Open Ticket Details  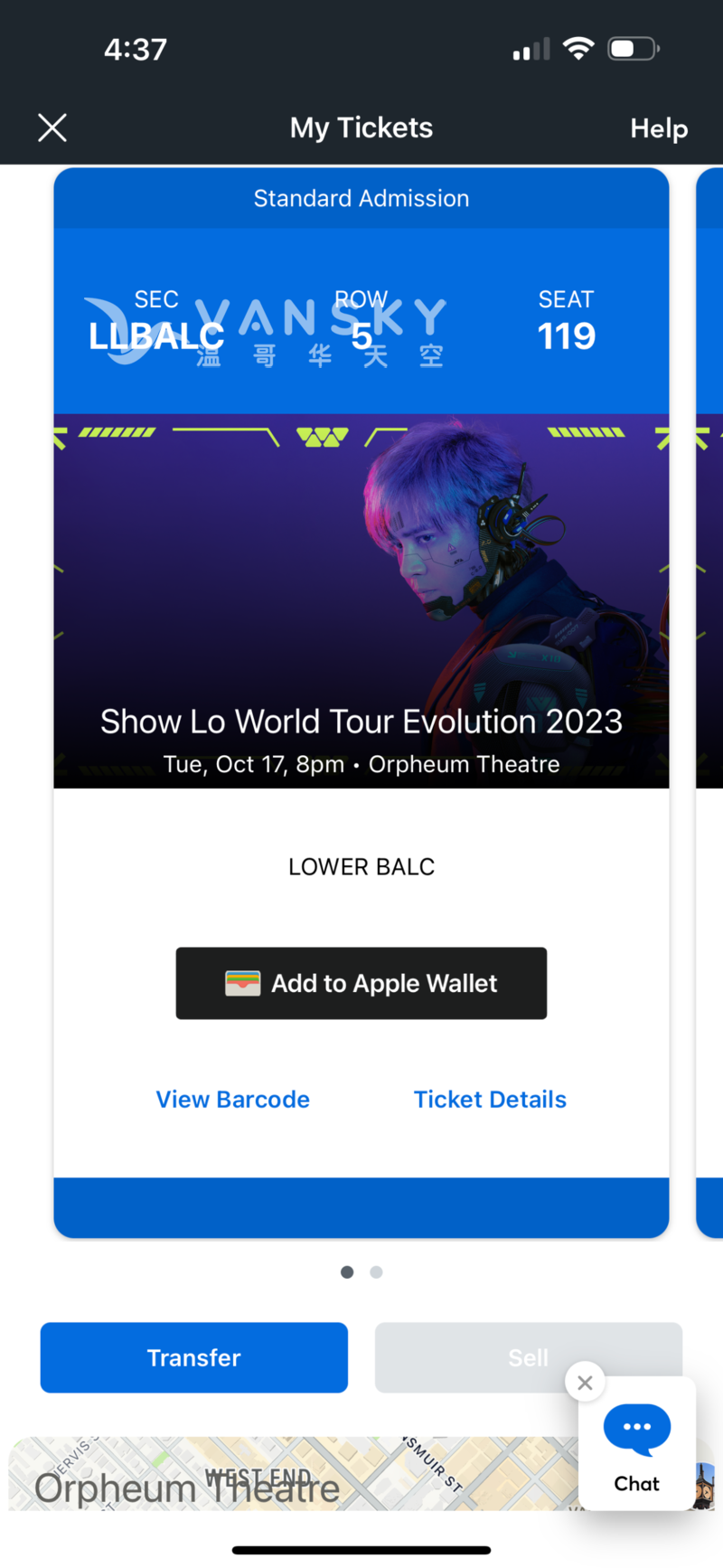pyautogui.click(x=490, y=1100)
